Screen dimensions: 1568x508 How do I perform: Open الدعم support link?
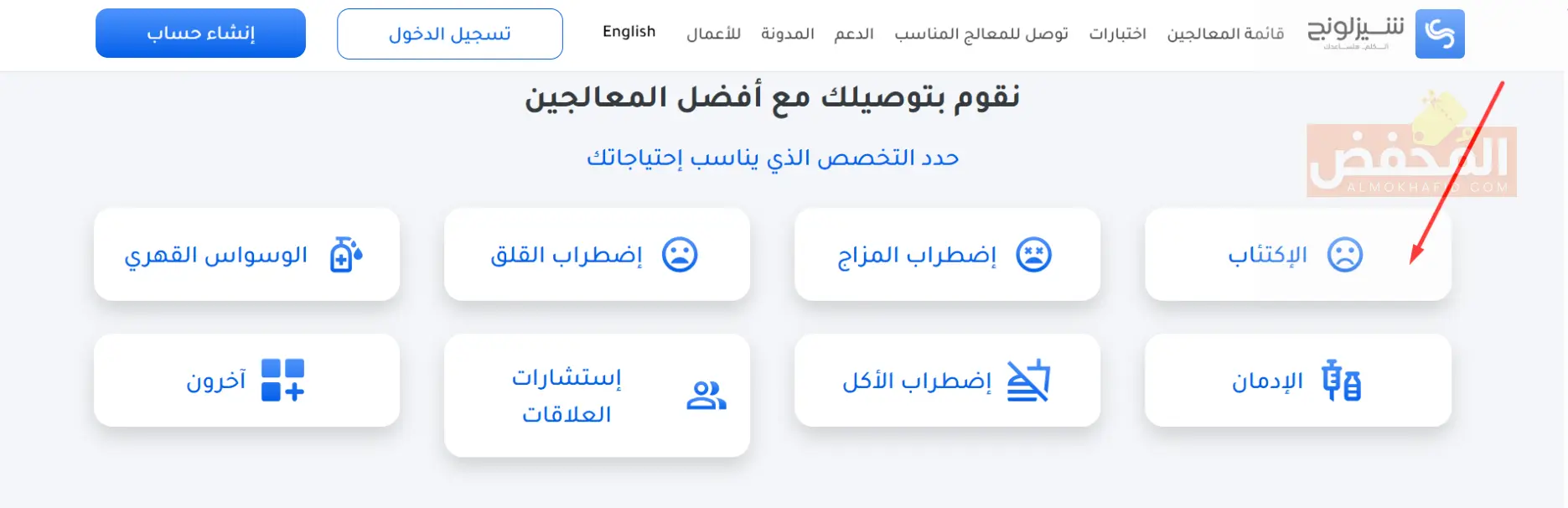[x=853, y=34]
